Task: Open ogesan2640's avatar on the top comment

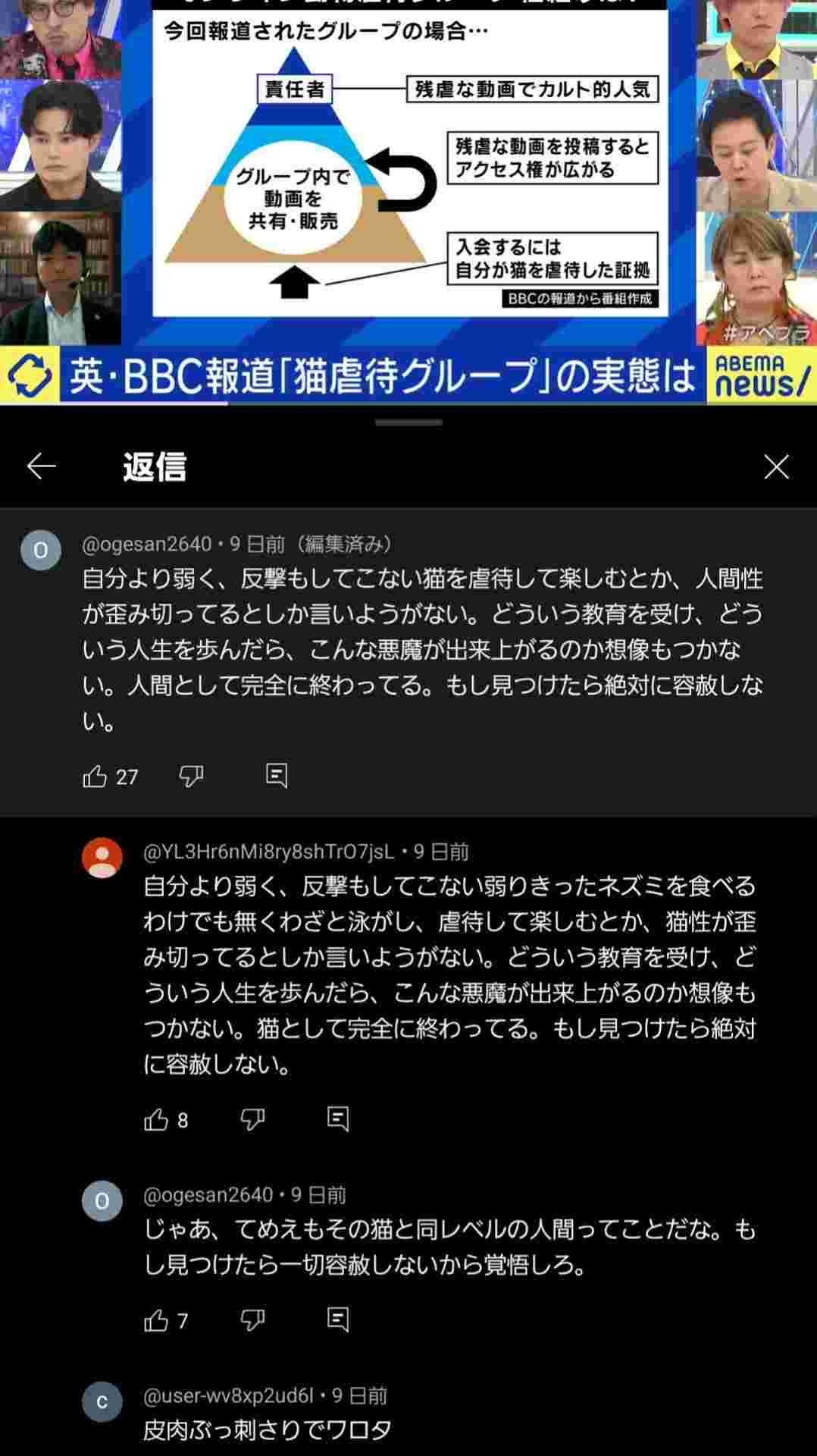Action: click(41, 550)
